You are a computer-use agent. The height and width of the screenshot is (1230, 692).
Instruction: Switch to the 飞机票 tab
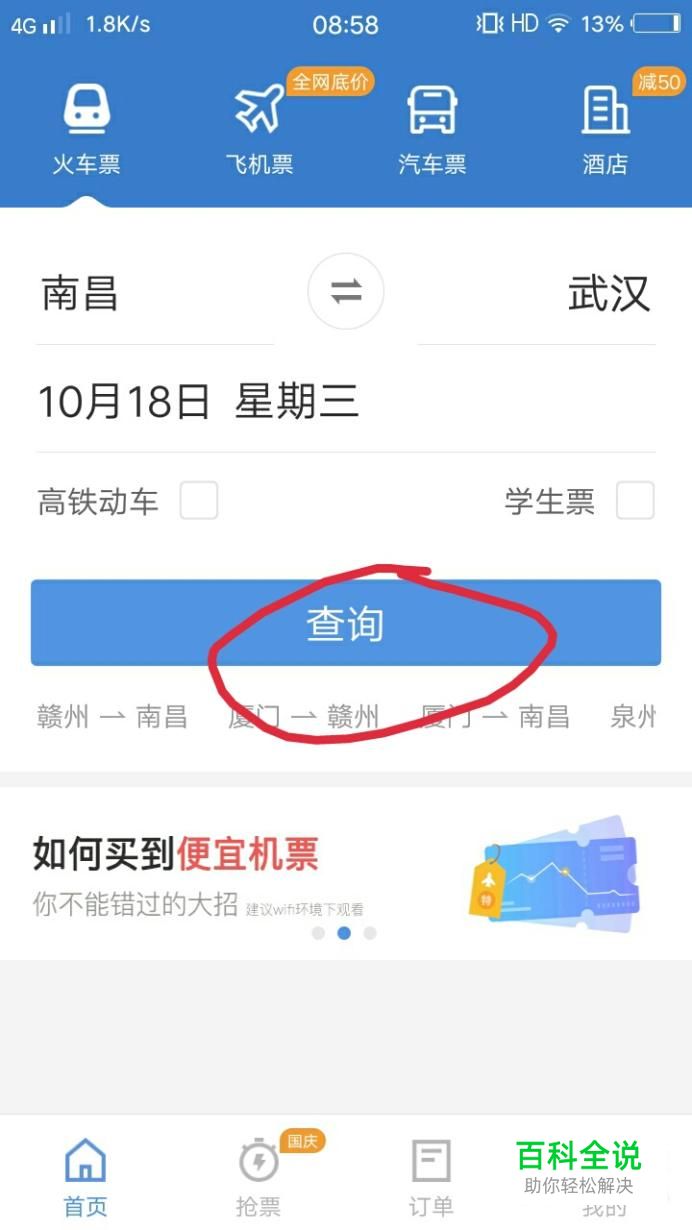[x=260, y=130]
